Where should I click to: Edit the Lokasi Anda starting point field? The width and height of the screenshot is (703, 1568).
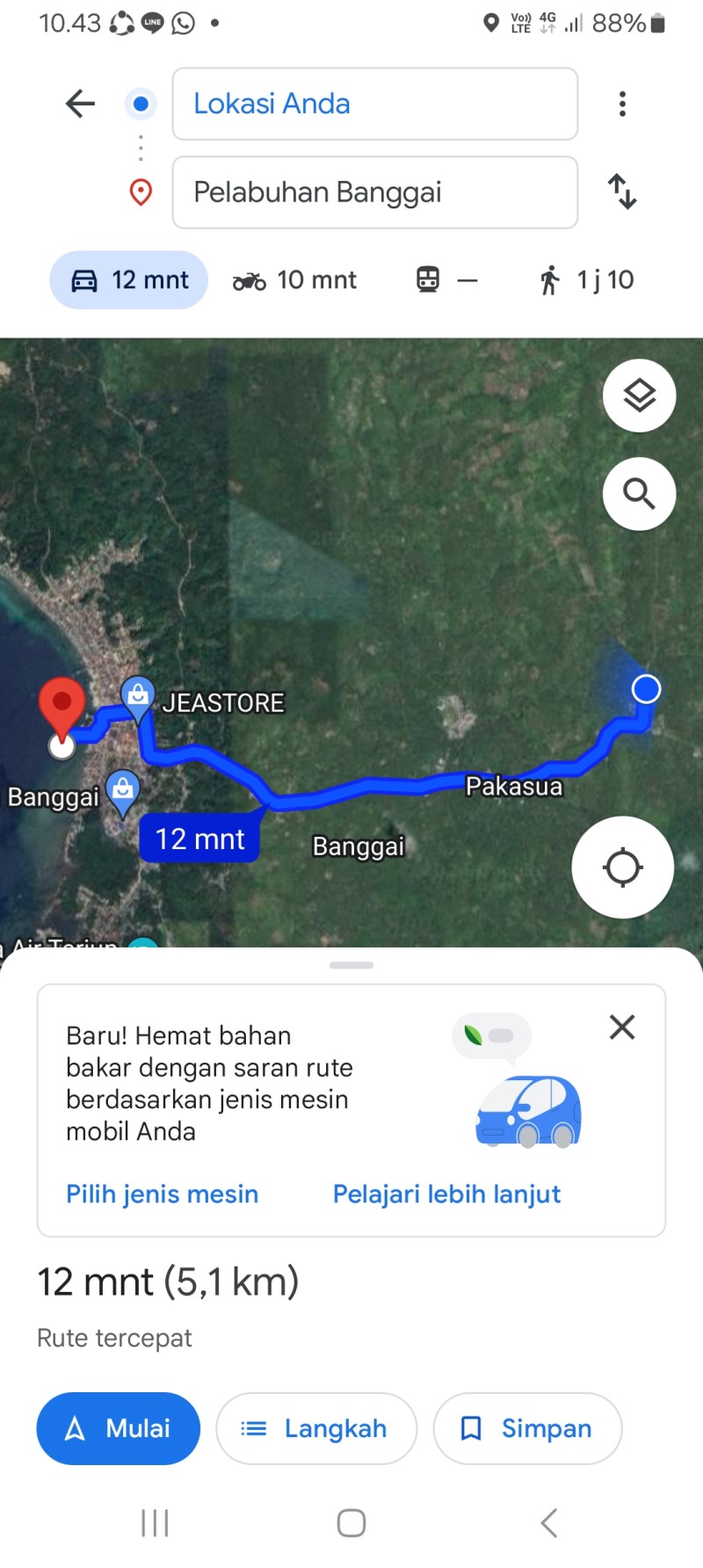[x=375, y=104]
